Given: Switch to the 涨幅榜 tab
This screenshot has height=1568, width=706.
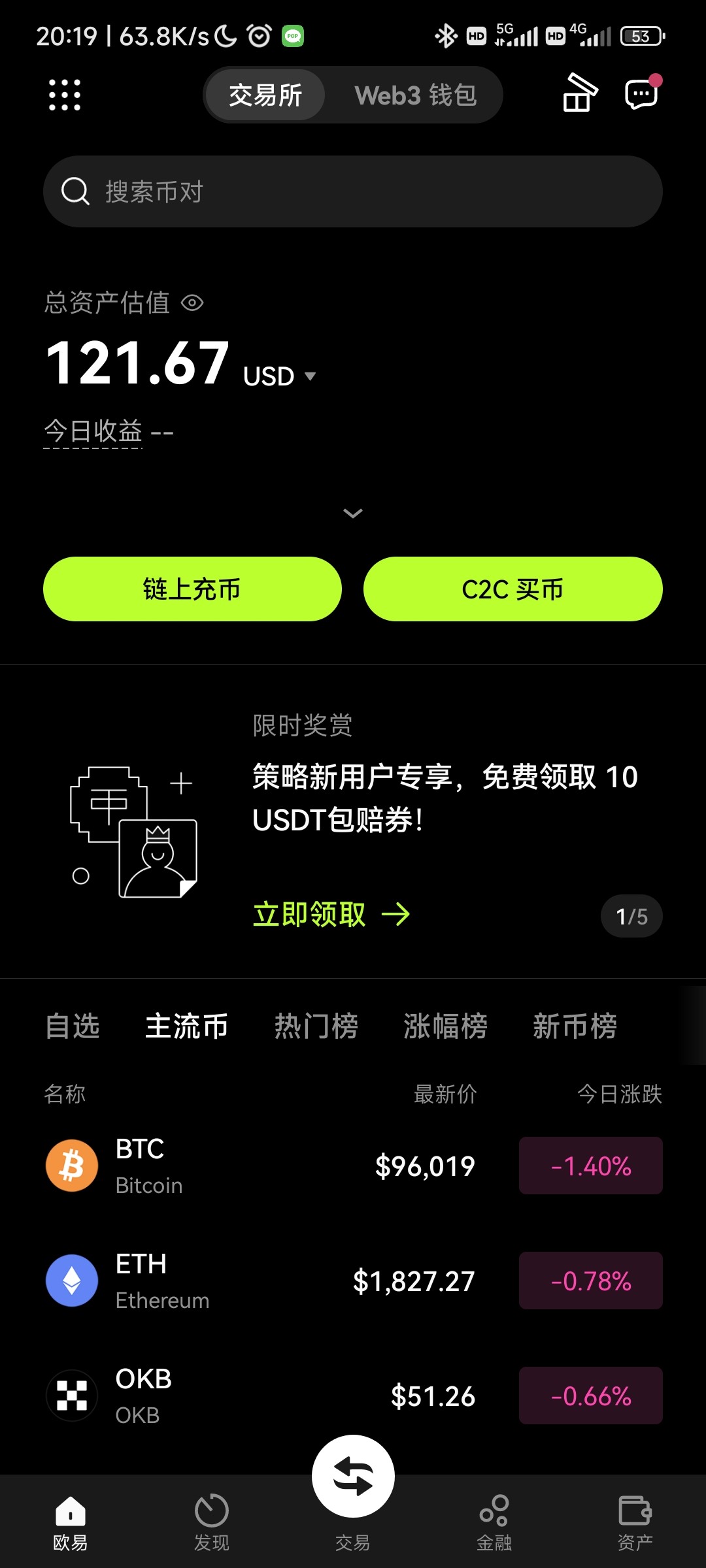Looking at the screenshot, I should 445,1026.
